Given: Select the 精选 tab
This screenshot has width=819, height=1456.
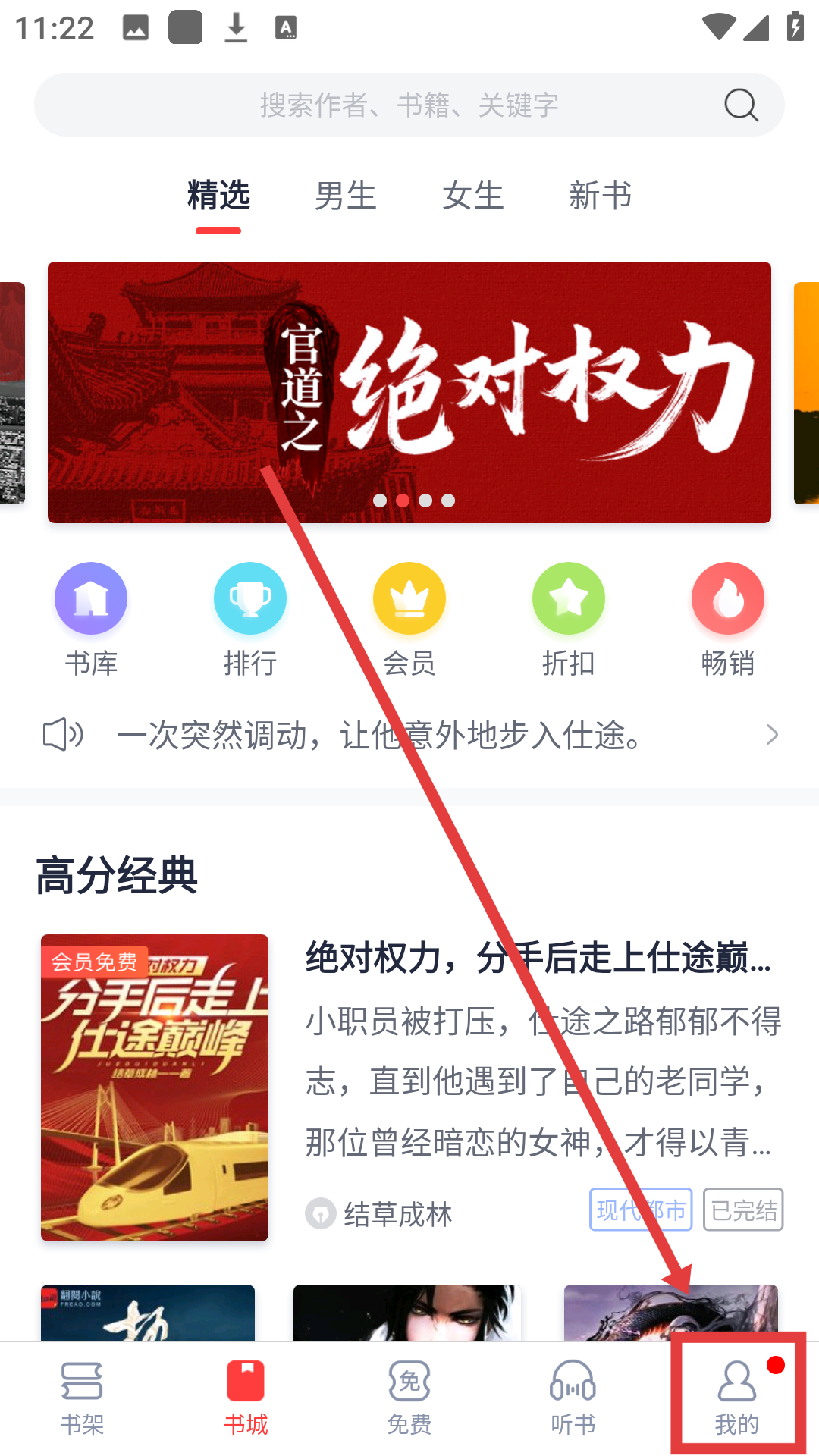Looking at the screenshot, I should (218, 196).
